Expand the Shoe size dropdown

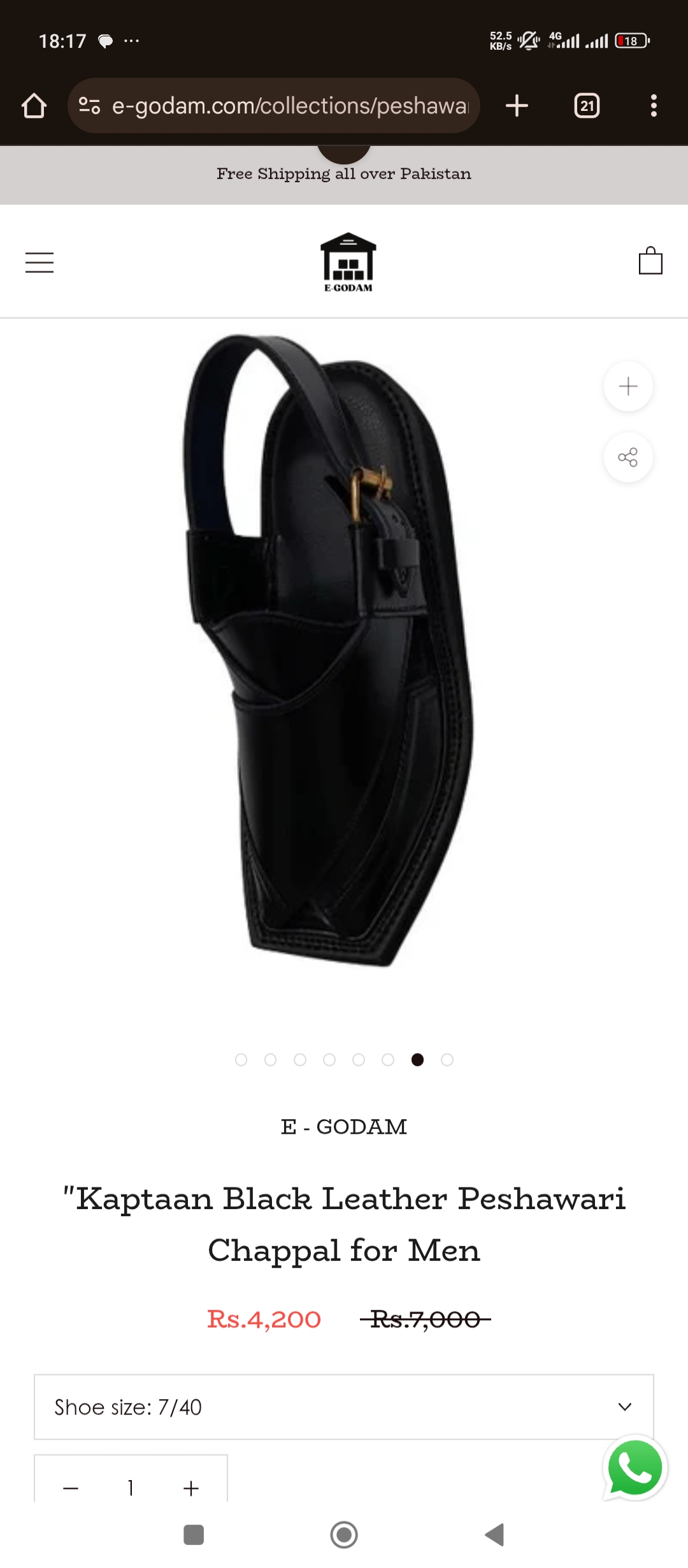[343, 1407]
